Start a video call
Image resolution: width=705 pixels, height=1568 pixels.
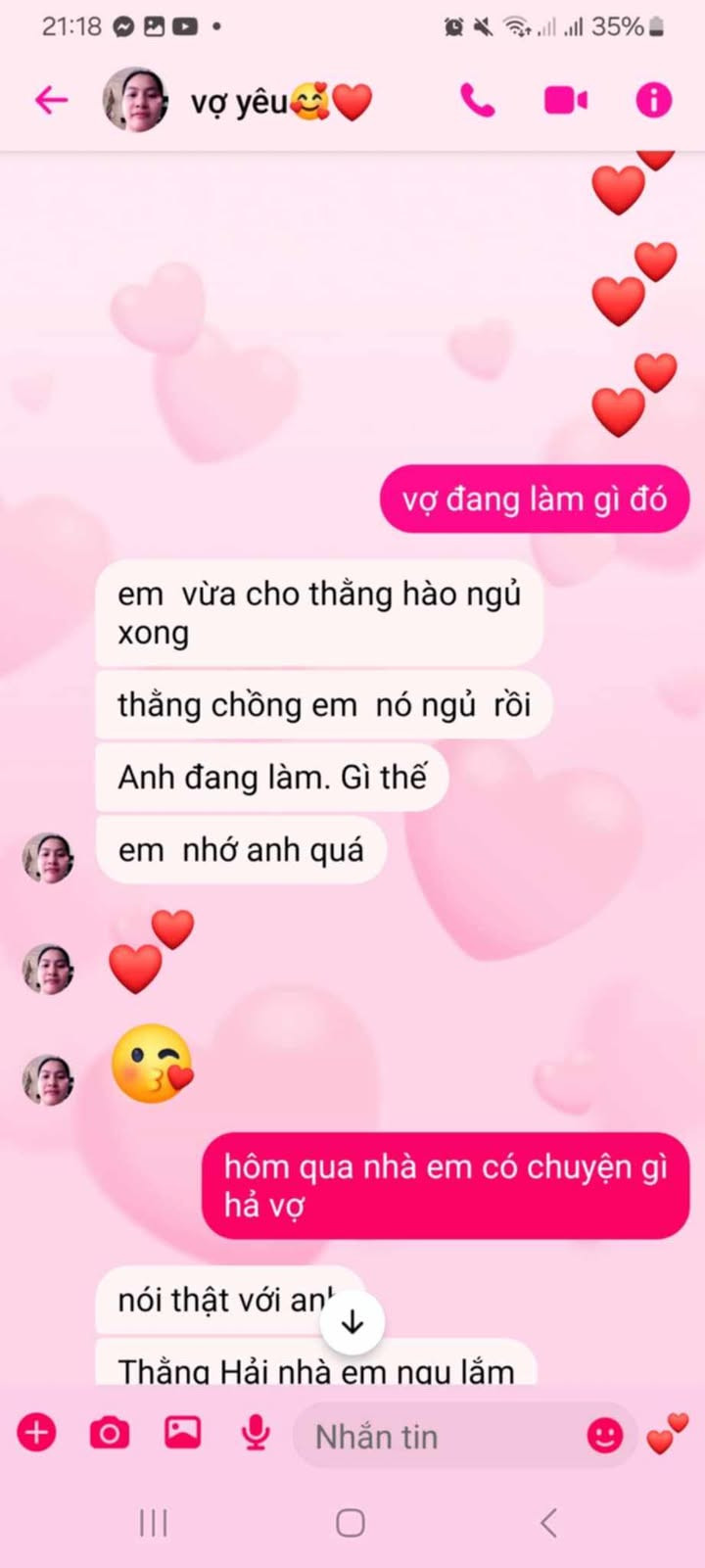pyautogui.click(x=565, y=100)
